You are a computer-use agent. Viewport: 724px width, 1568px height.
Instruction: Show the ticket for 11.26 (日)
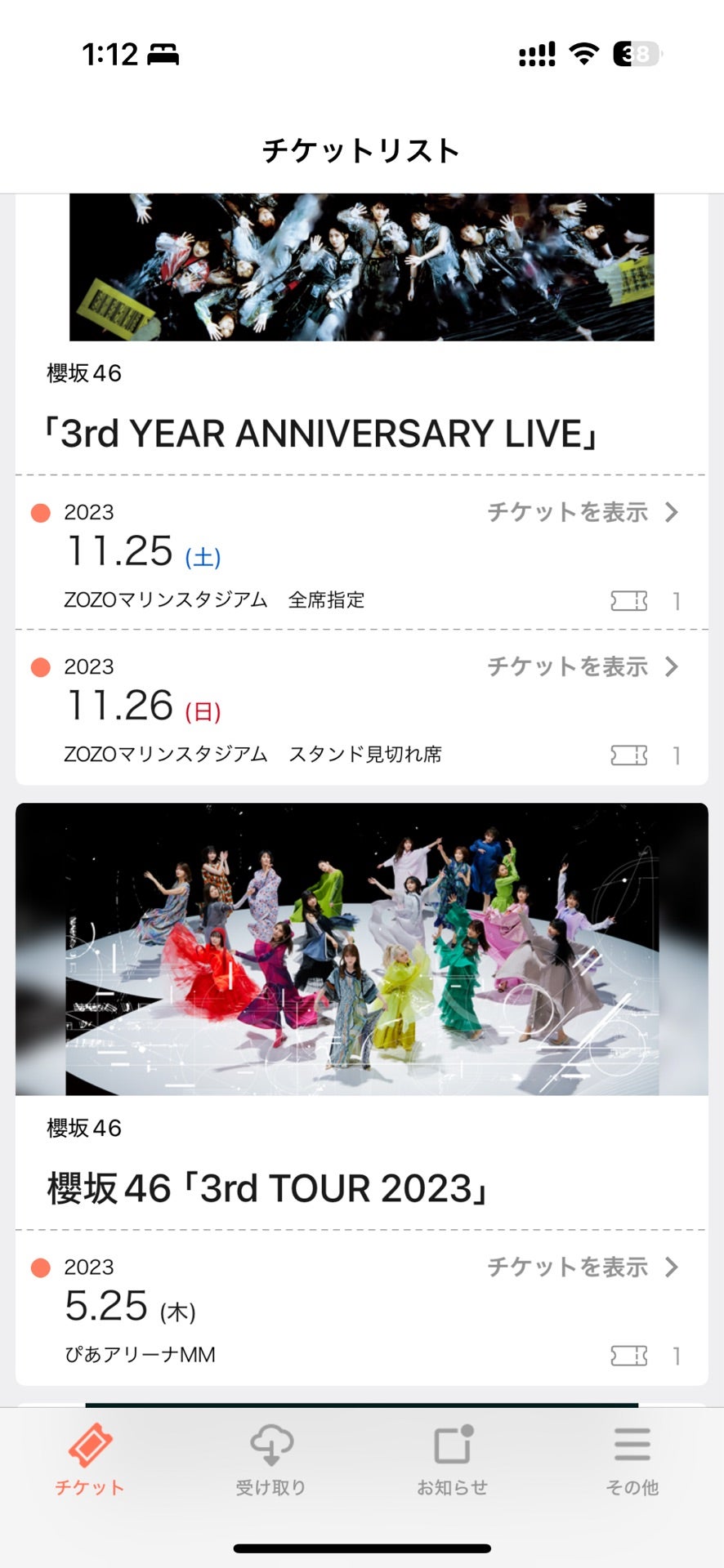click(x=582, y=667)
